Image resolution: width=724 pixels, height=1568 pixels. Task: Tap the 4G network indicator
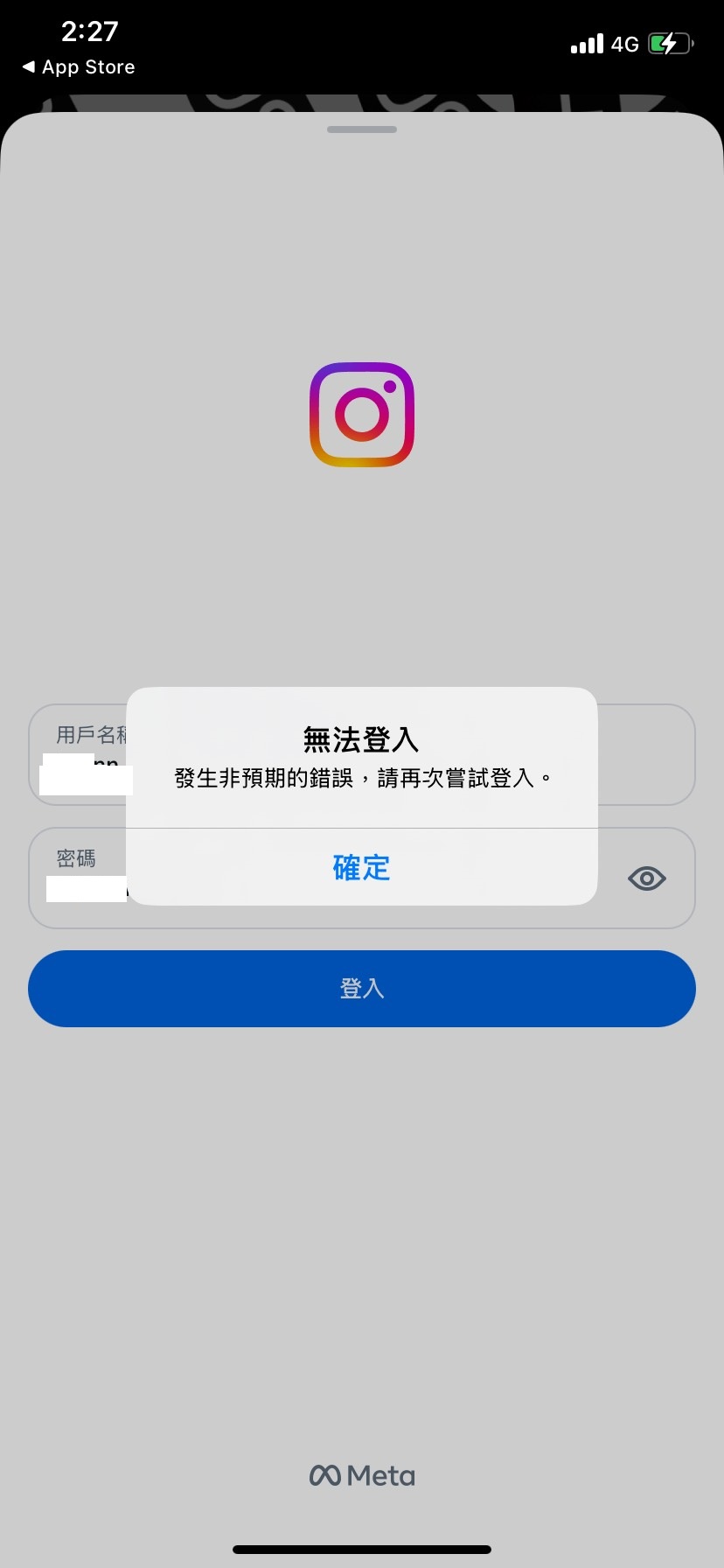click(x=626, y=43)
